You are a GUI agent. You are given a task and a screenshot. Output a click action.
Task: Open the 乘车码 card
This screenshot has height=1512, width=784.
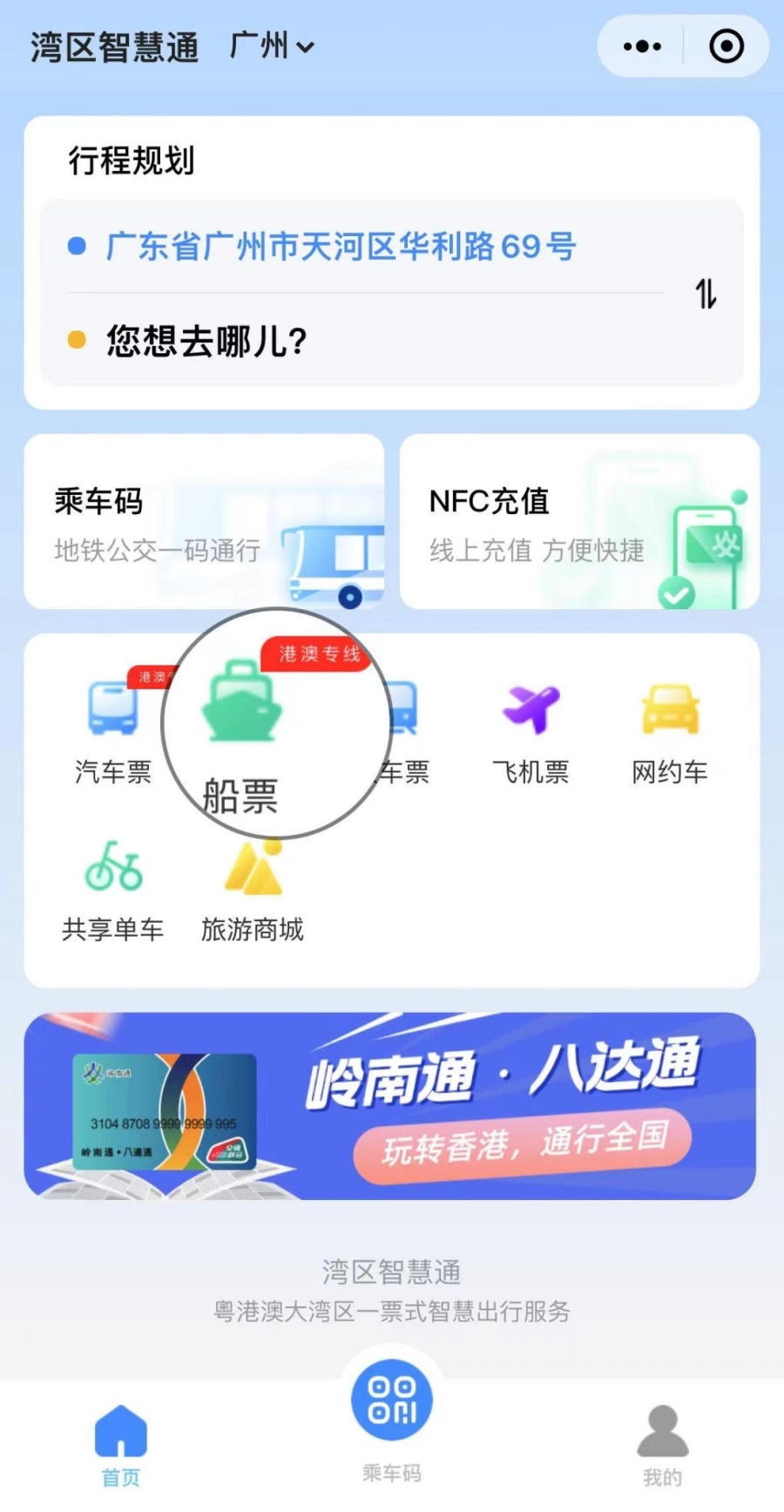[x=204, y=521]
